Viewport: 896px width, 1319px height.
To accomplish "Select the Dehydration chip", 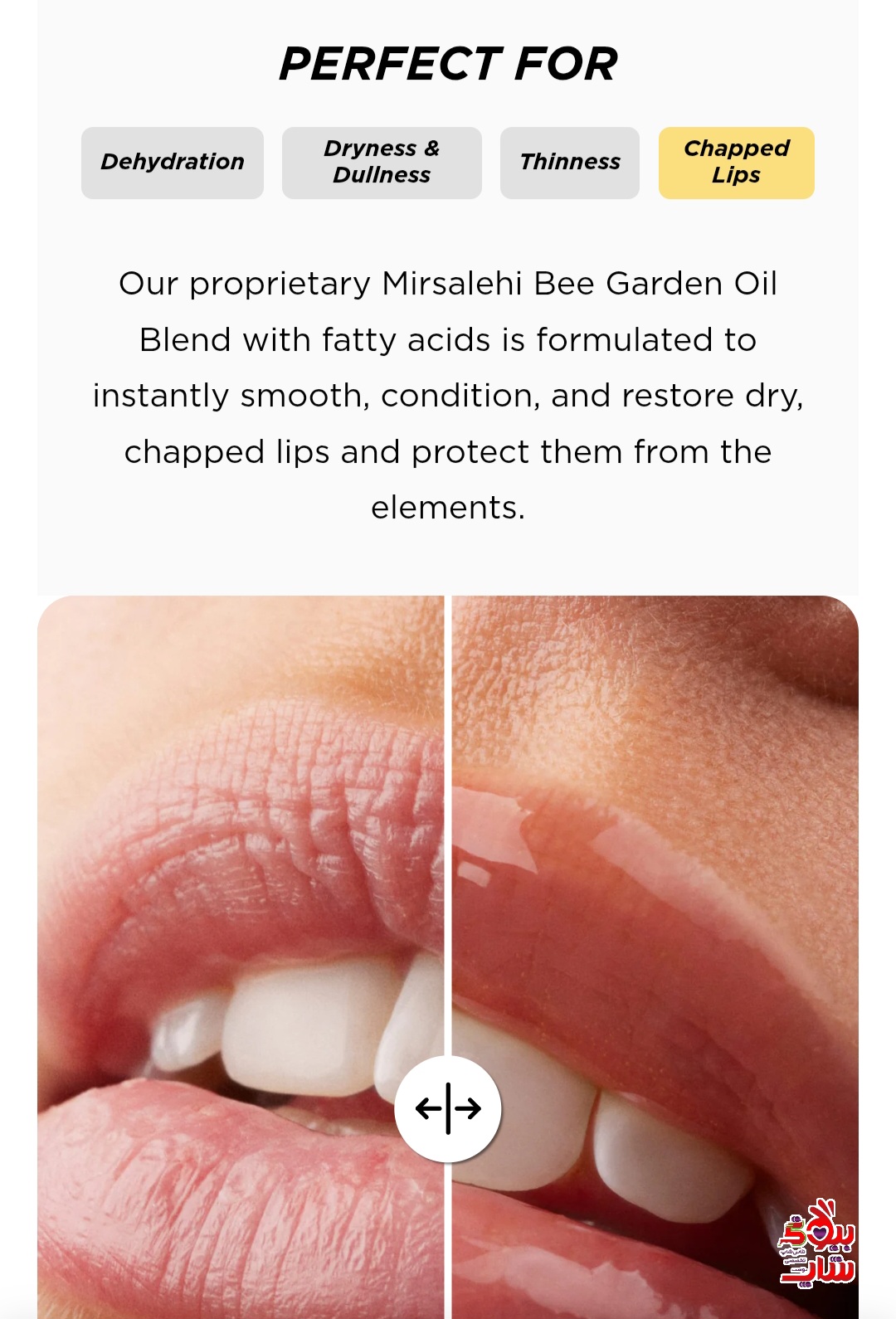I will pyautogui.click(x=173, y=163).
